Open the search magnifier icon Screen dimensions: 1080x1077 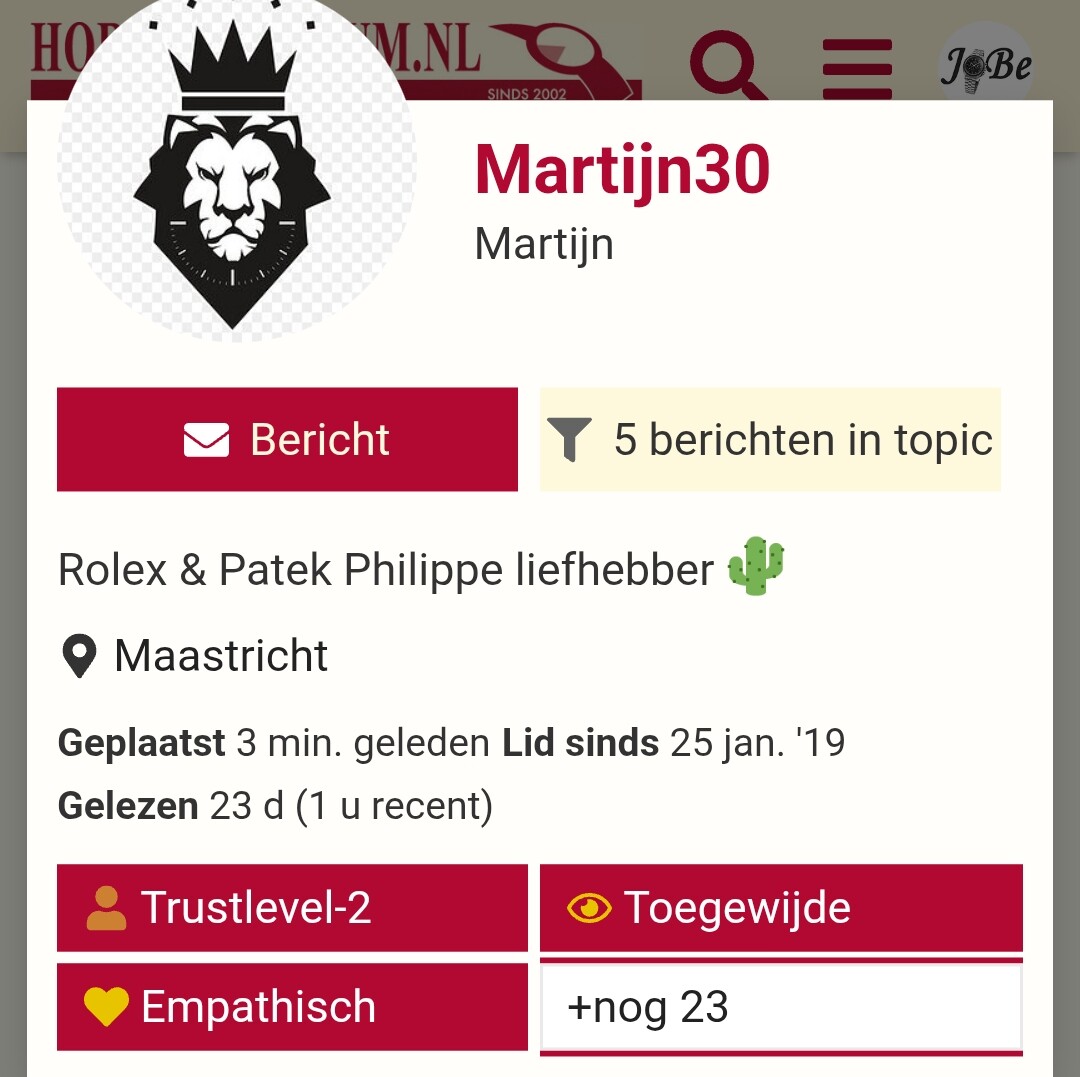[x=727, y=68]
